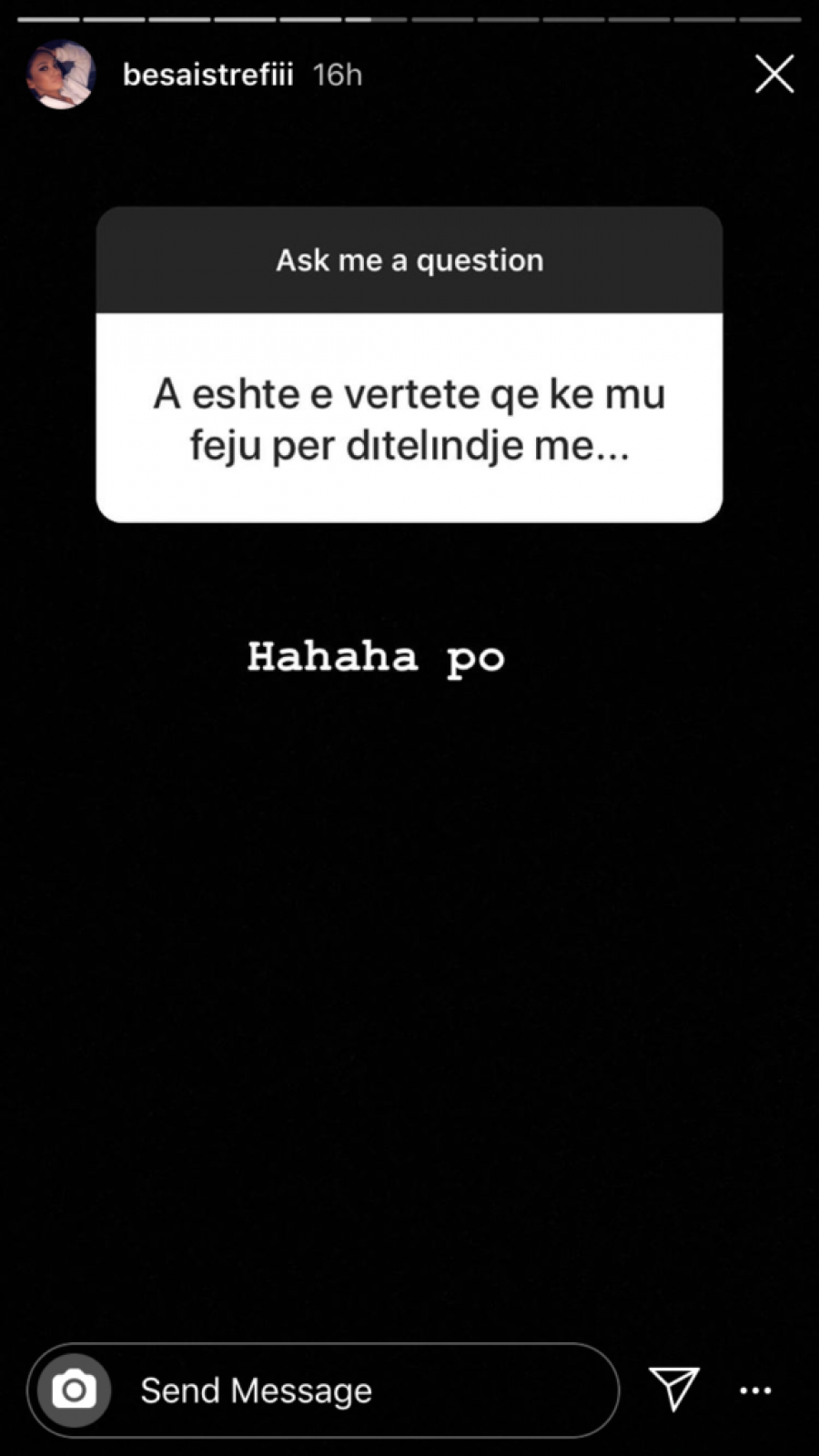This screenshot has height=1456, width=819.
Task: Share this story via paper plane
Action: pos(674,1389)
